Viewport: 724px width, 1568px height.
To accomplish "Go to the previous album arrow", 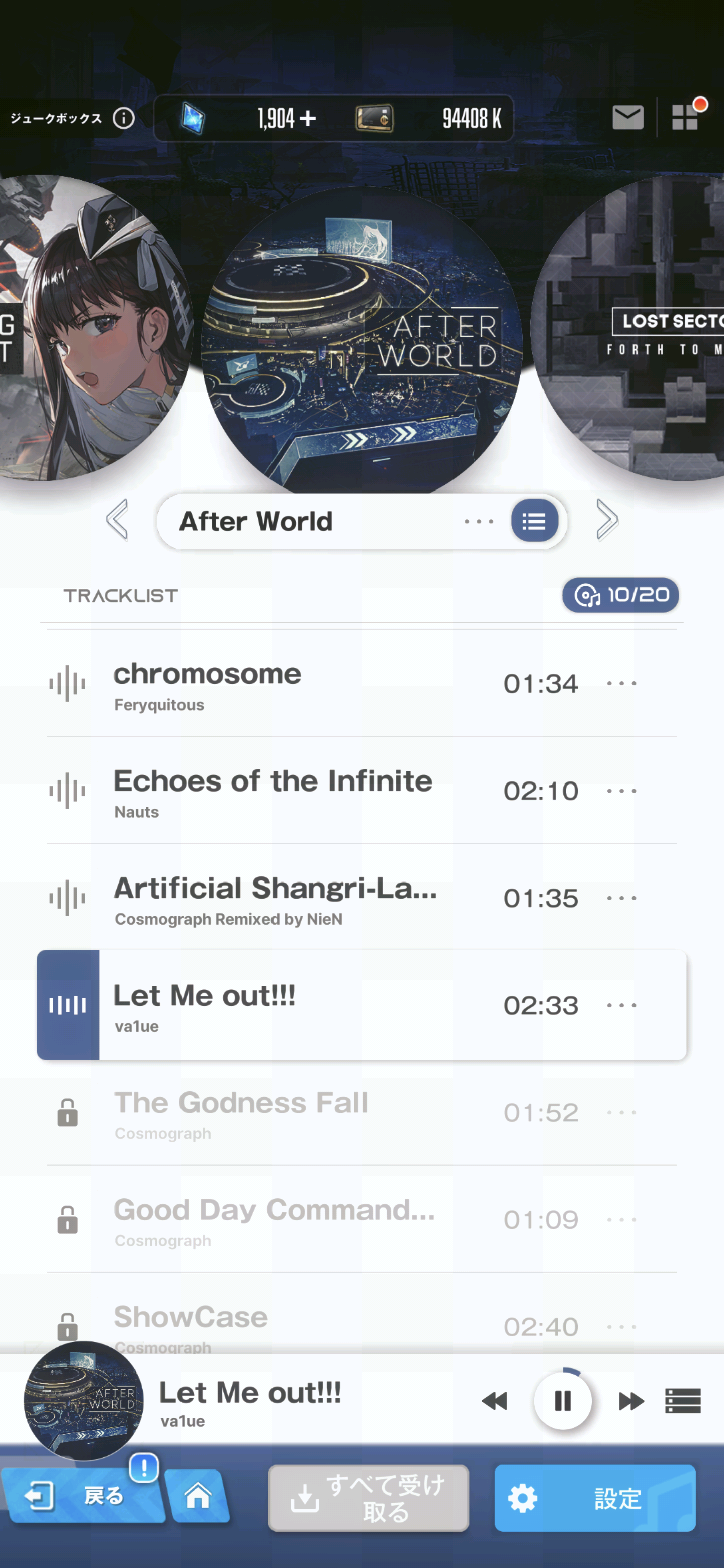I will point(118,520).
